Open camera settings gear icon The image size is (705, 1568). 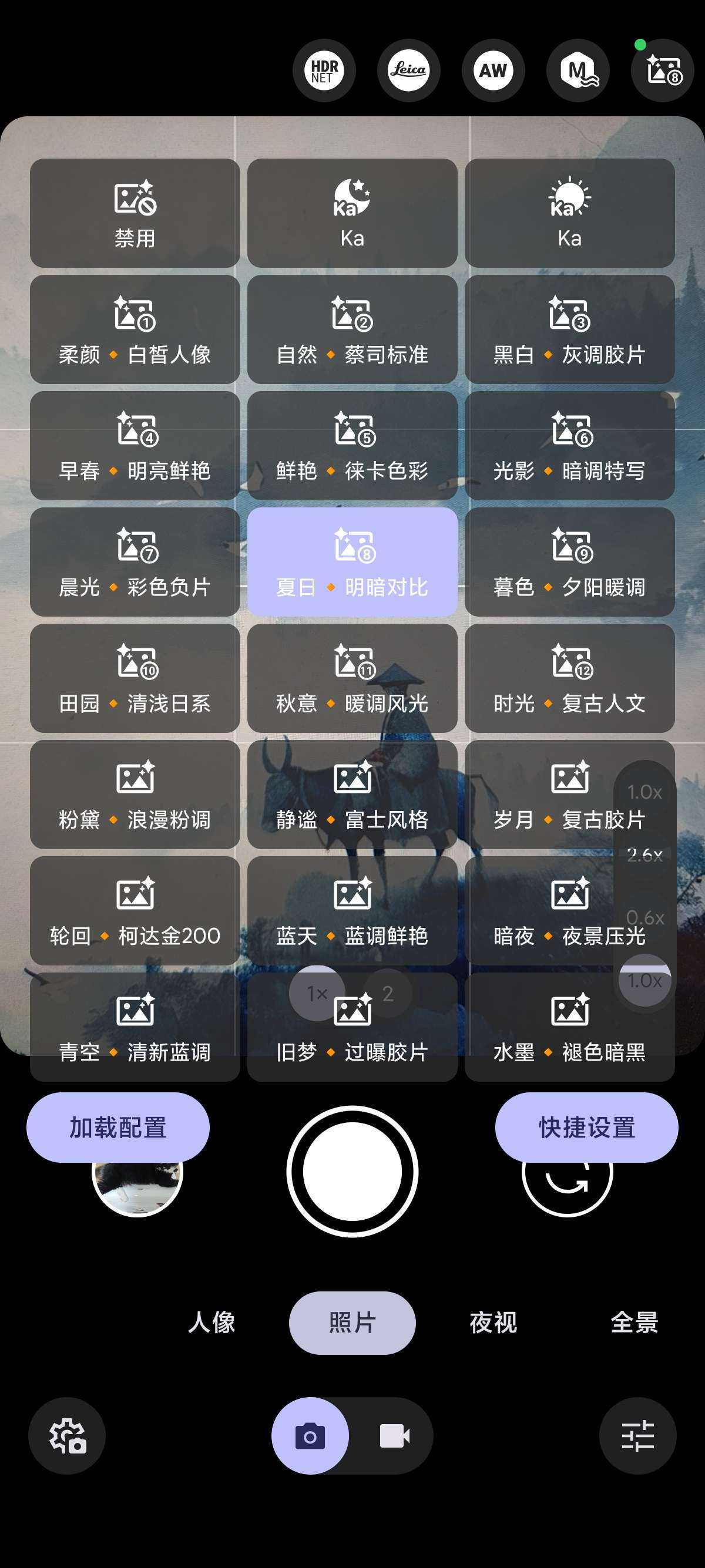[67, 1436]
